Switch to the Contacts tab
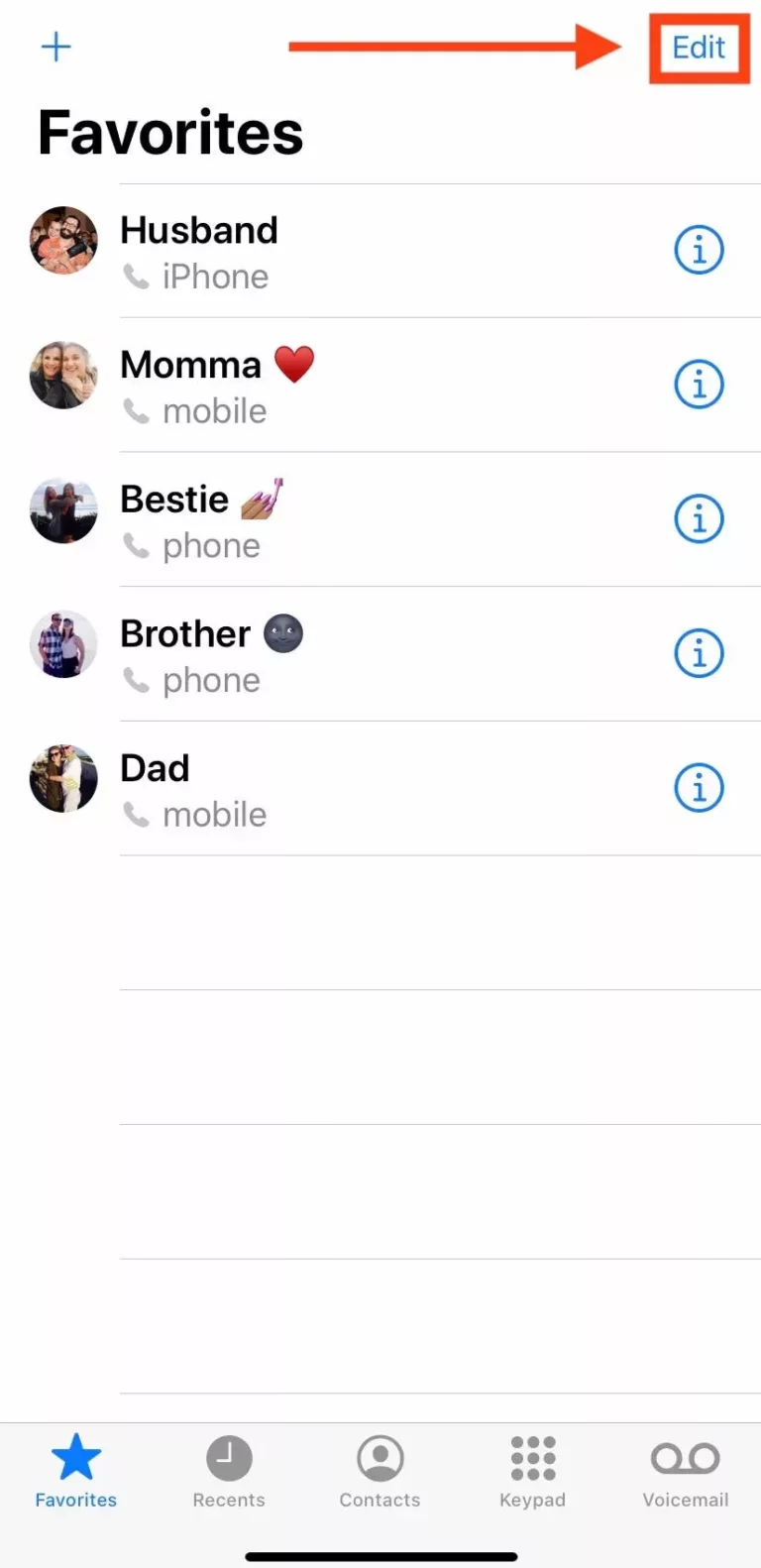761x1568 pixels. 380,1472
